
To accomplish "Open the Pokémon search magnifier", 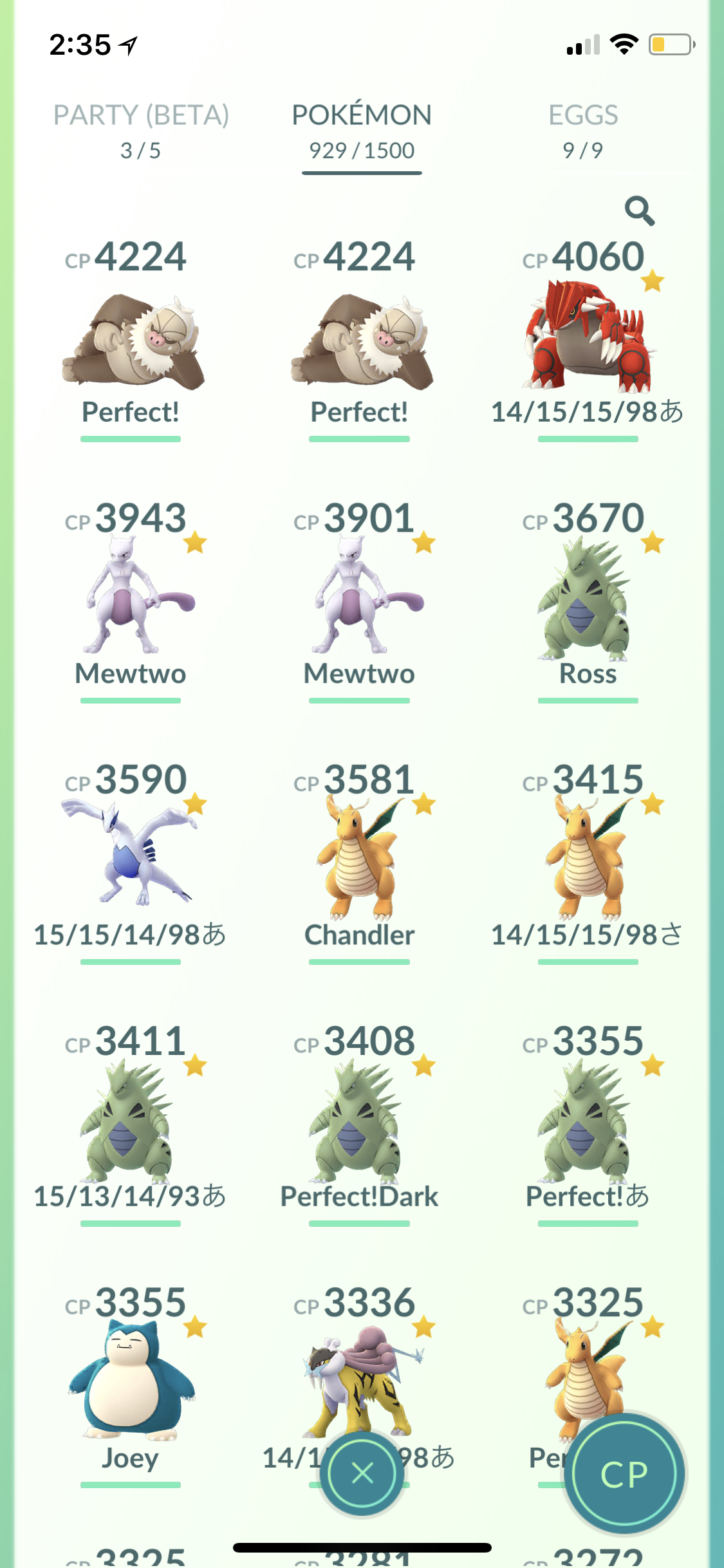I will pos(640,210).
